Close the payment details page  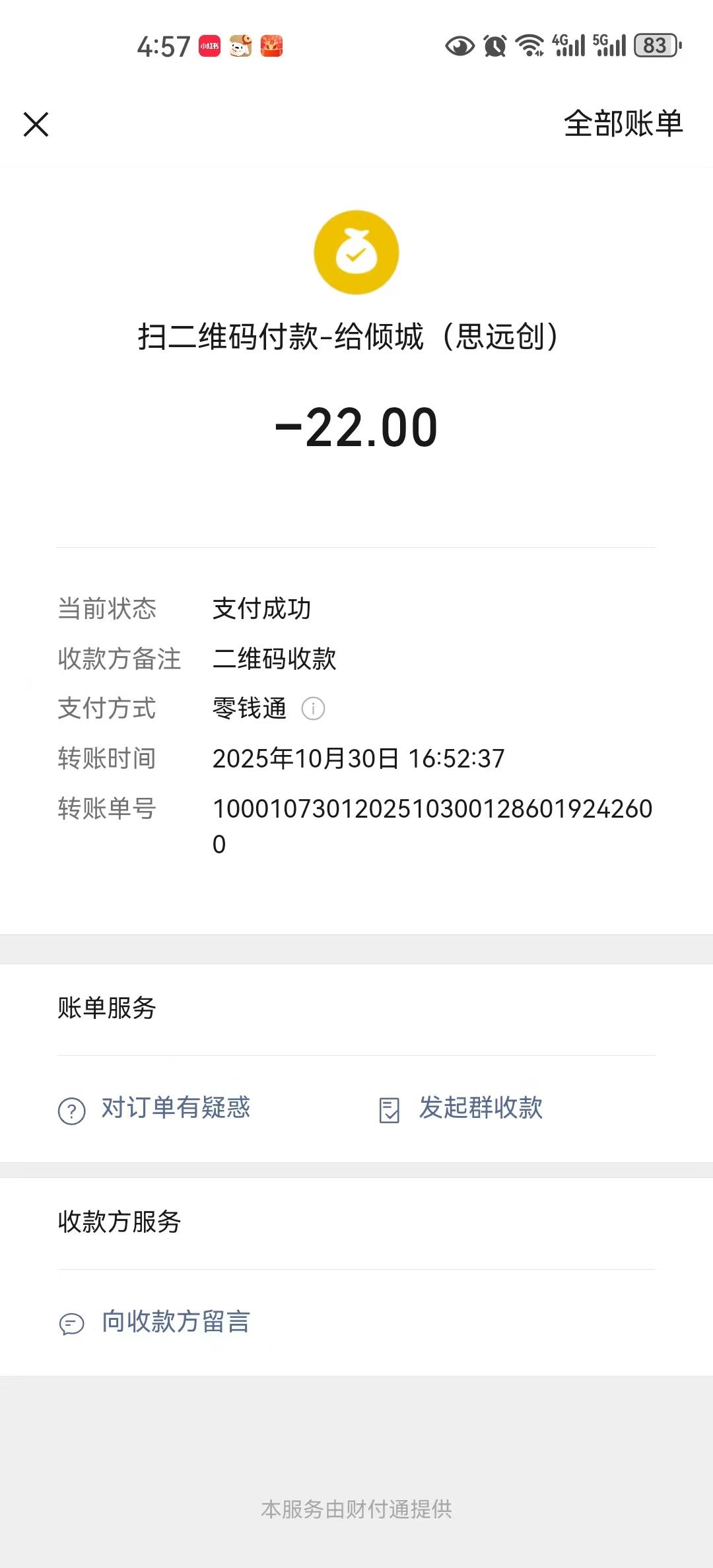[36, 124]
